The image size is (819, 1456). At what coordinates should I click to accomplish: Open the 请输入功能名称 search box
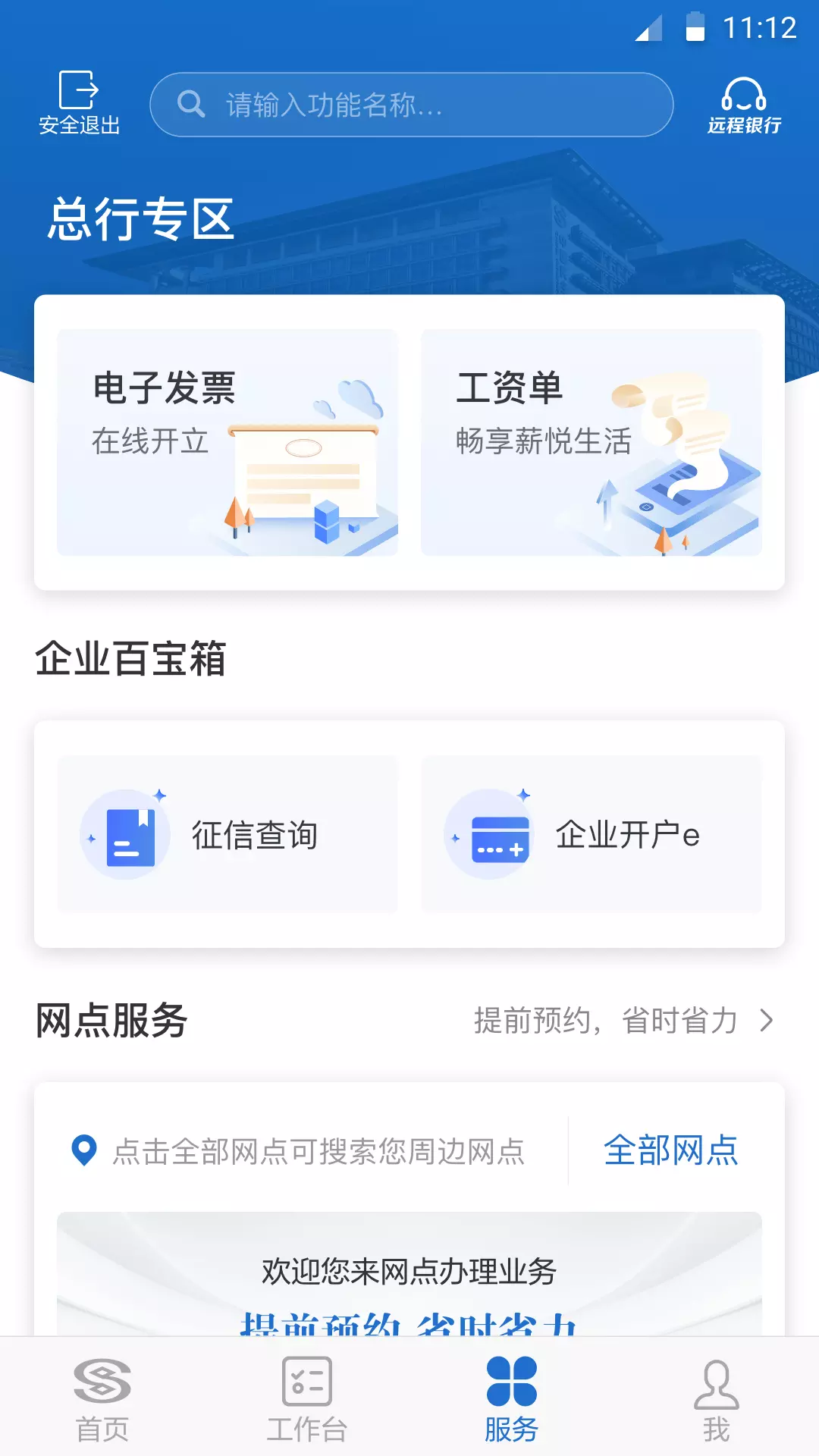(x=412, y=105)
